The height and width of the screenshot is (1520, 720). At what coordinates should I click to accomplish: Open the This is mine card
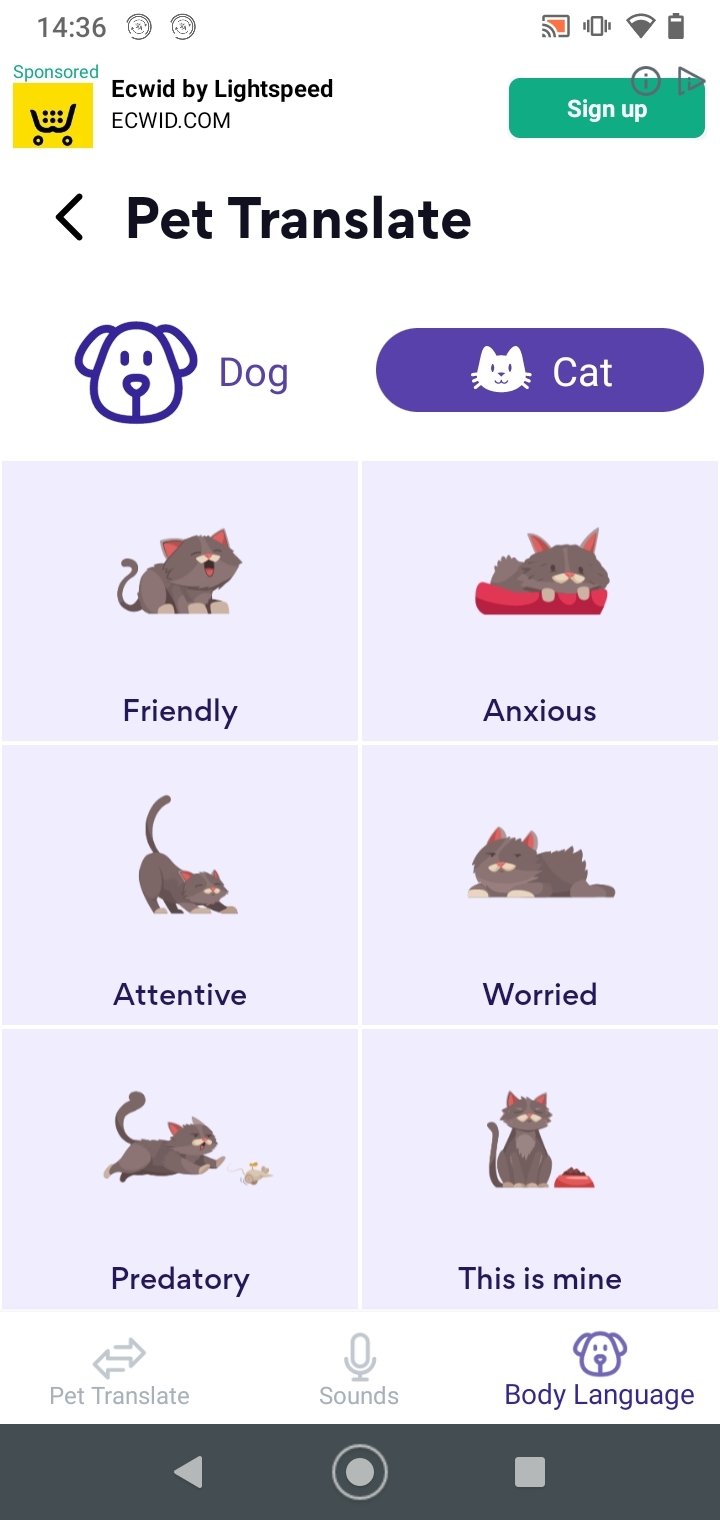(540, 1169)
